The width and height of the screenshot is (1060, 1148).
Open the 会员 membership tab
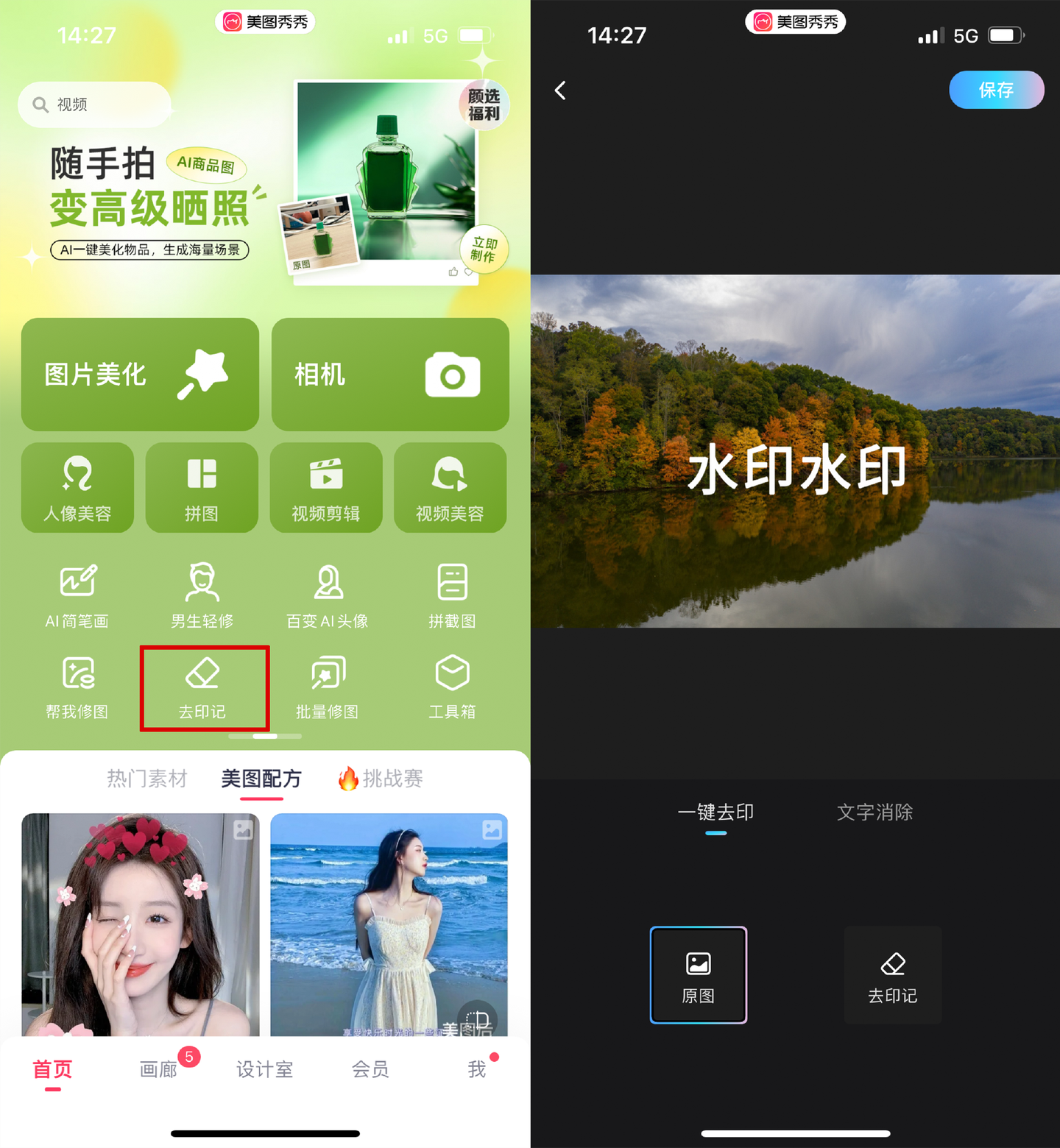click(370, 1069)
